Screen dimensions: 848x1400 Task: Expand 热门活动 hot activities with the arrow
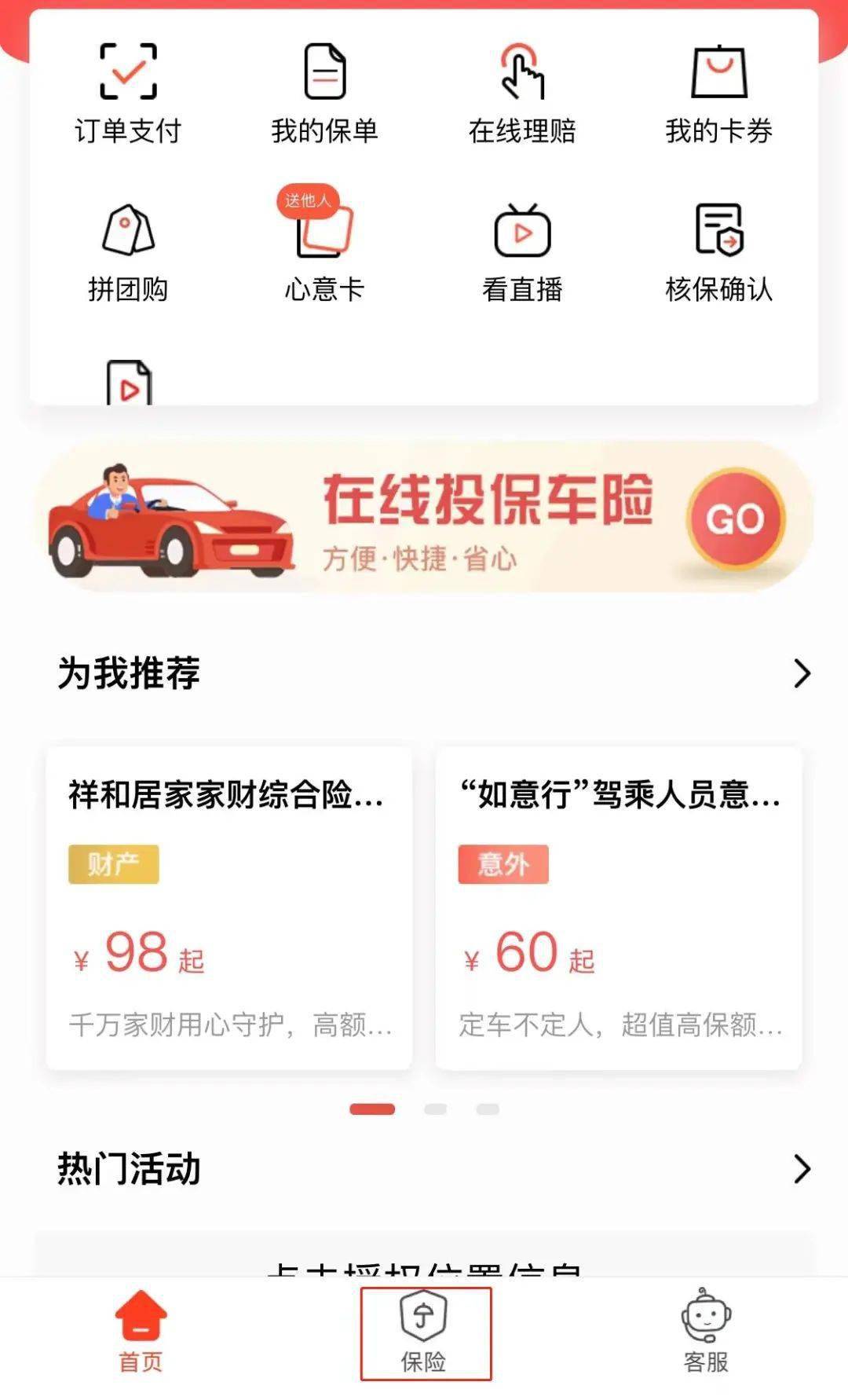tap(802, 1169)
